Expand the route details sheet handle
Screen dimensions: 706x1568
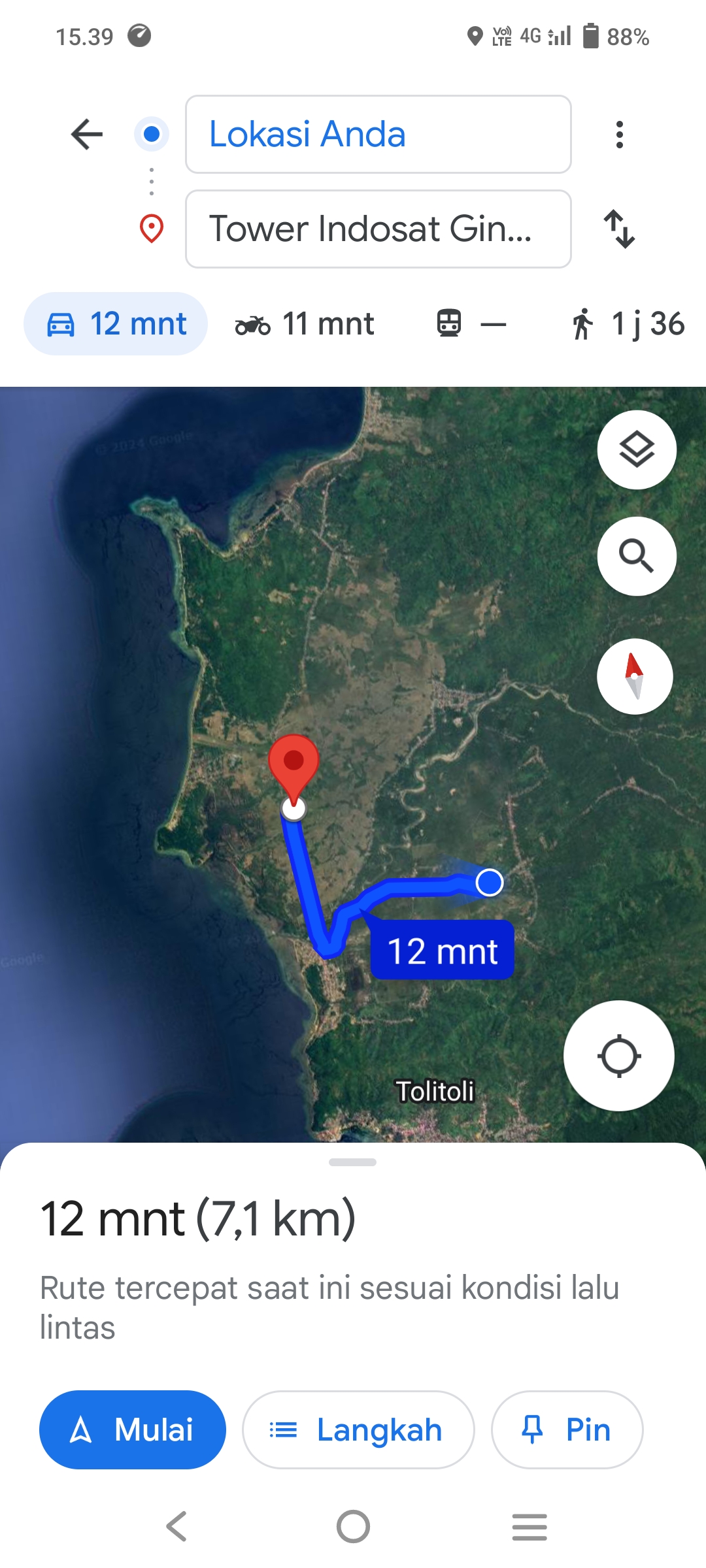coord(353,1162)
